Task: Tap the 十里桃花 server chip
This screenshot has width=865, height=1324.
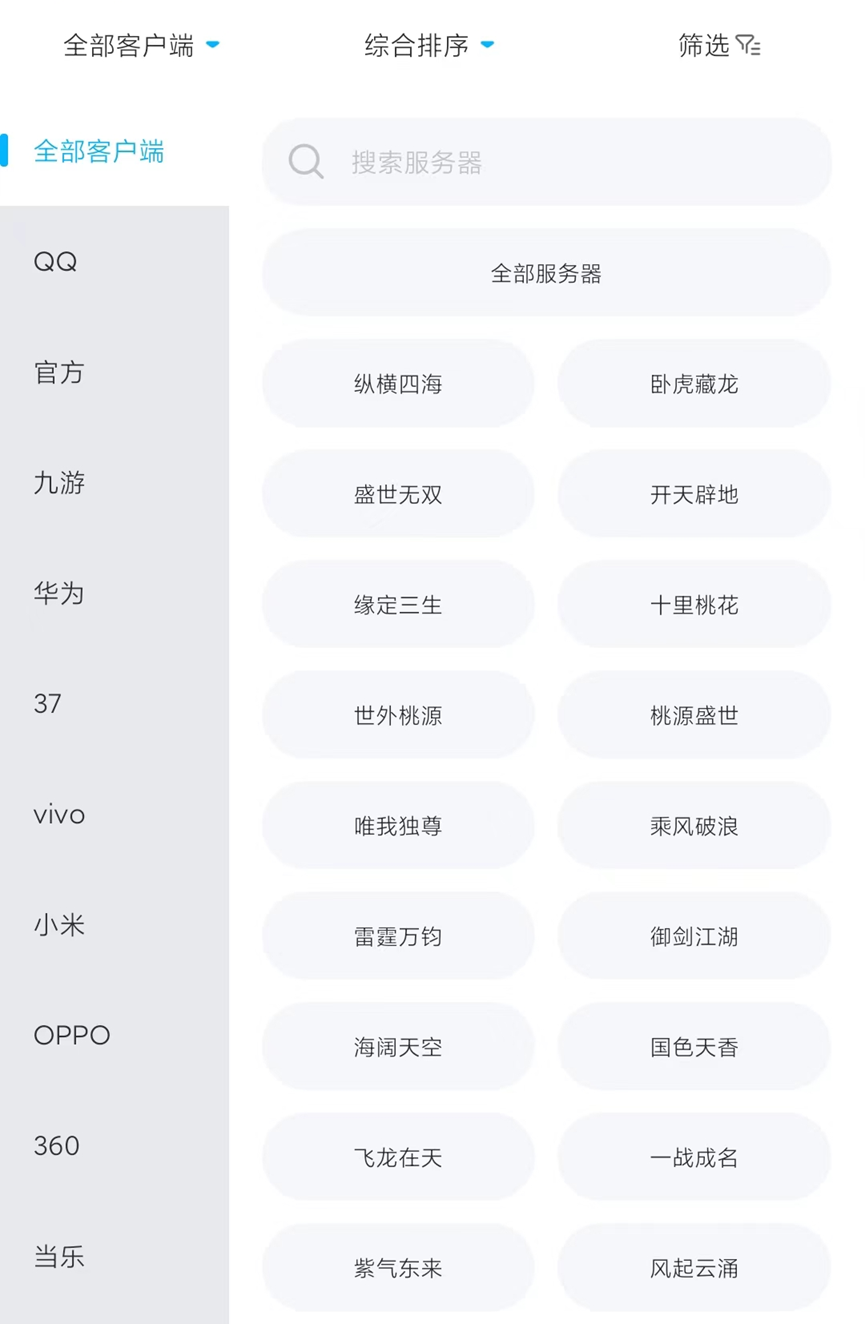Action: 694,605
